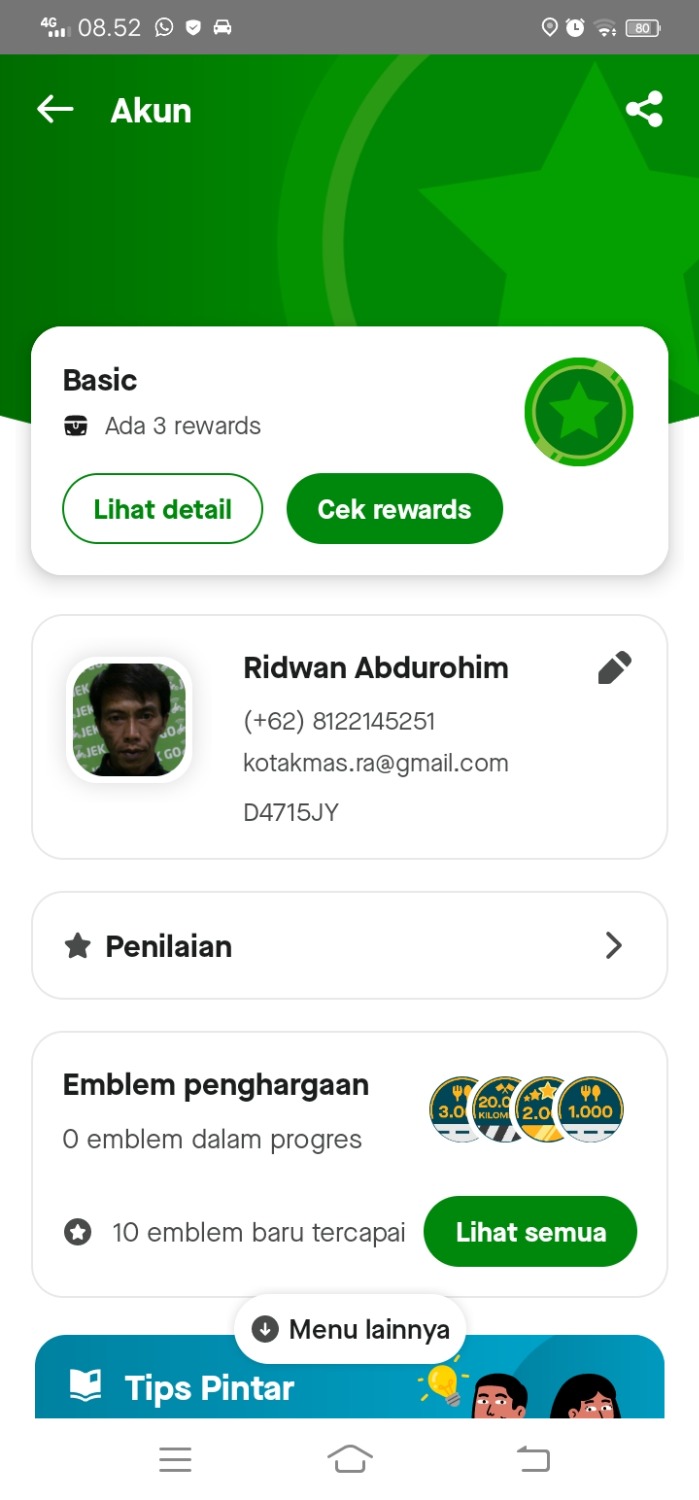Share the account profile
The image size is (699, 1500).
[644, 110]
